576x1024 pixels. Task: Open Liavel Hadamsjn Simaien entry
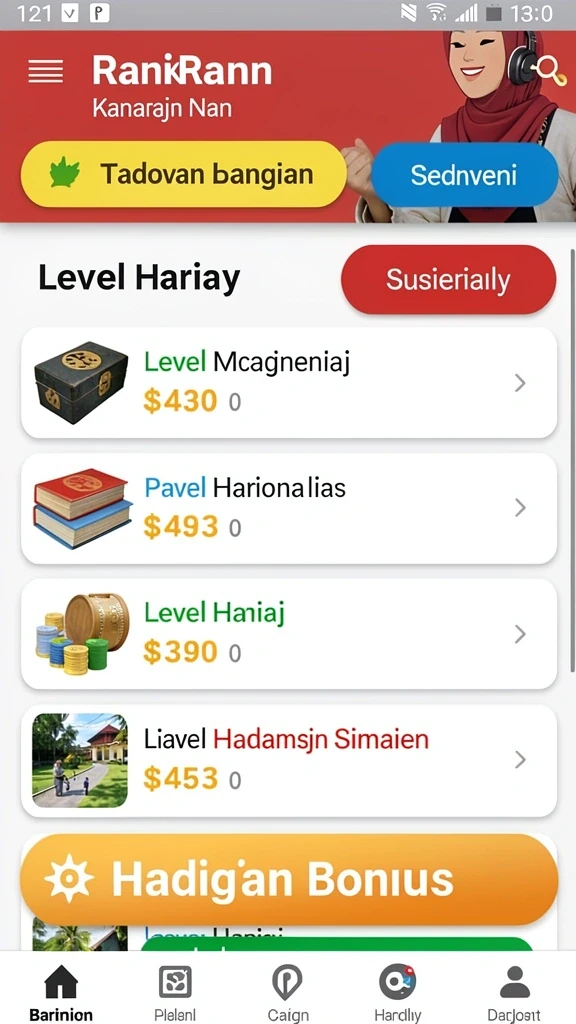point(289,760)
